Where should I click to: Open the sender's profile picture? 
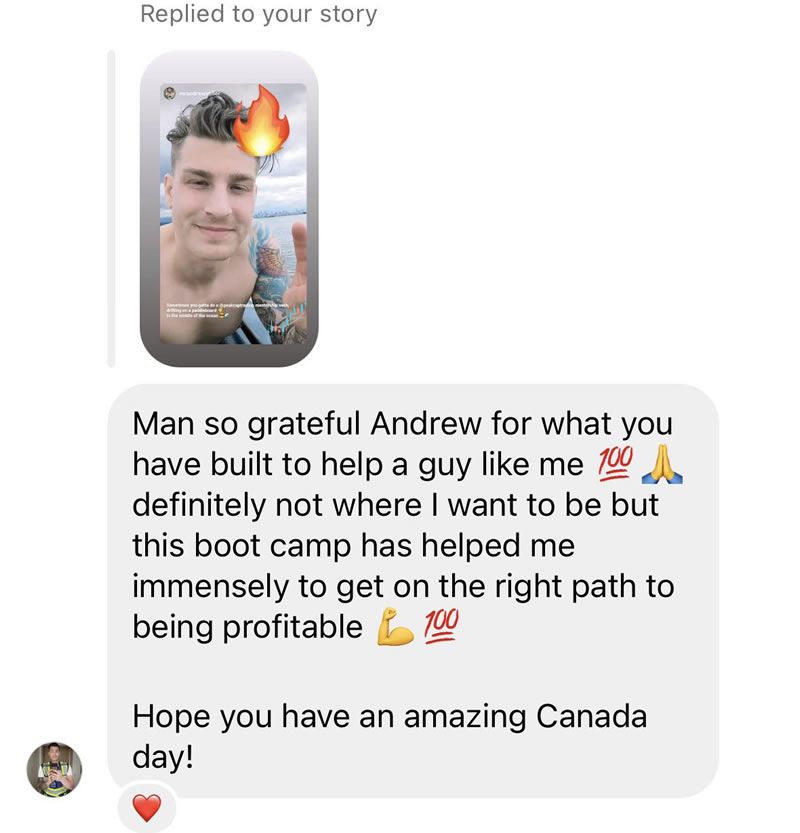(54, 769)
